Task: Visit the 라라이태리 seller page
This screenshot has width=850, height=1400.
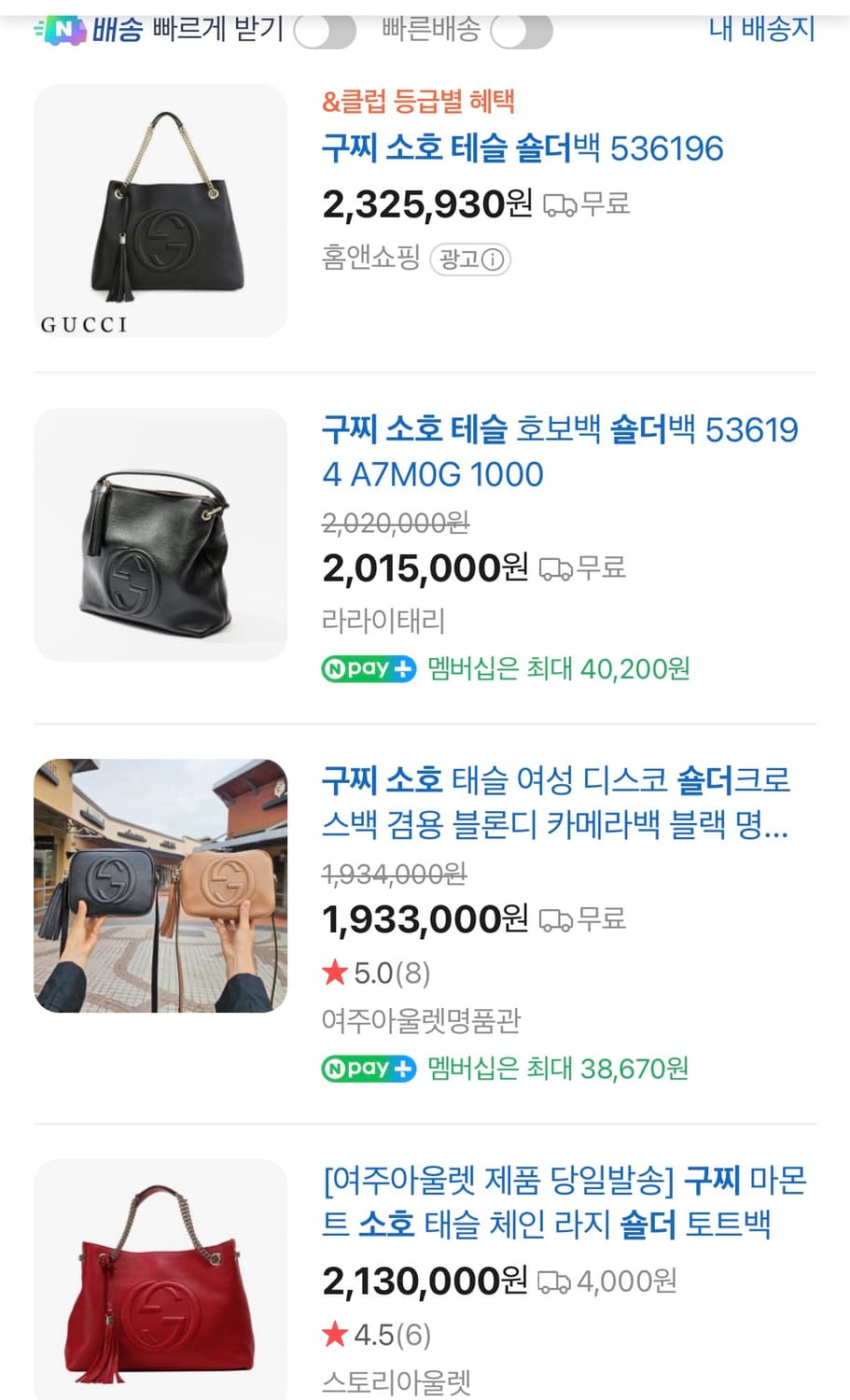Action: click(383, 621)
